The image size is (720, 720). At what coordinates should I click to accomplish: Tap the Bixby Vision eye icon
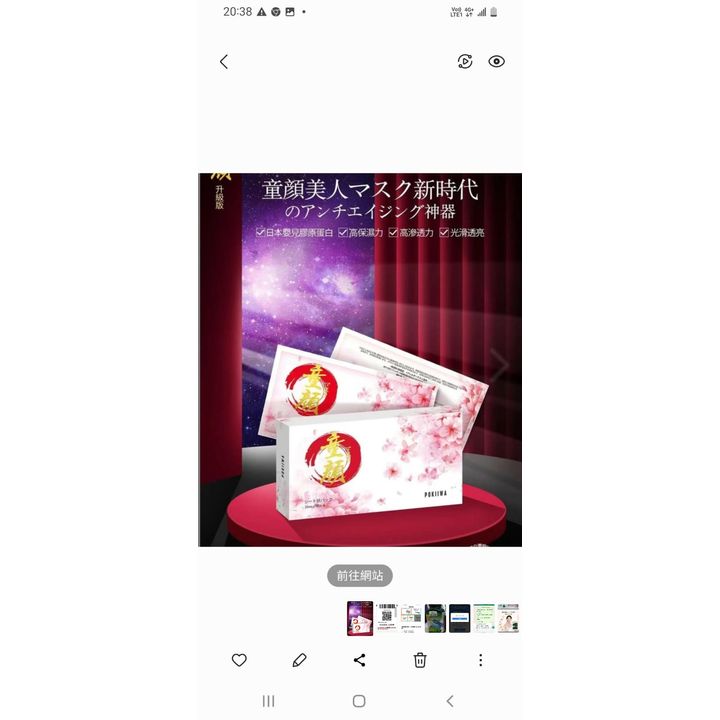[496, 62]
